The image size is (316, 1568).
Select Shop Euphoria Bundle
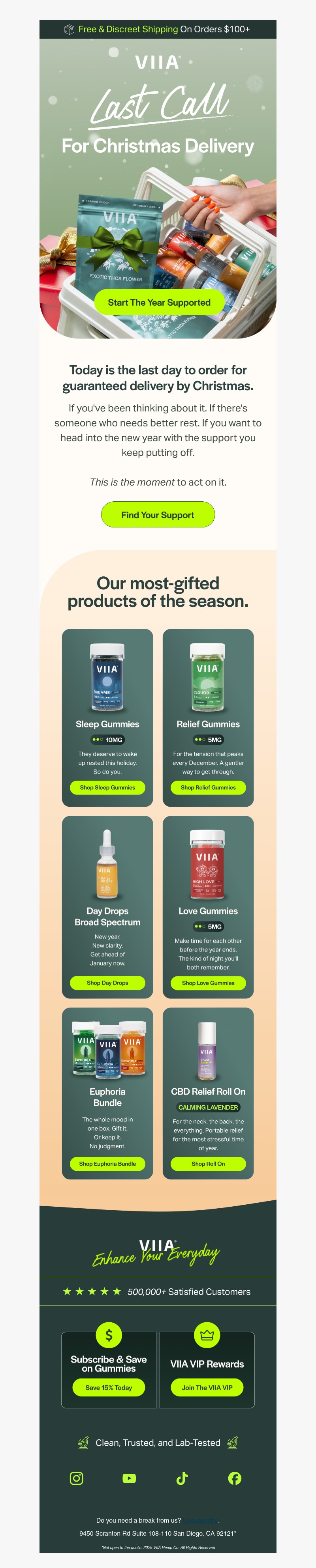click(107, 1163)
